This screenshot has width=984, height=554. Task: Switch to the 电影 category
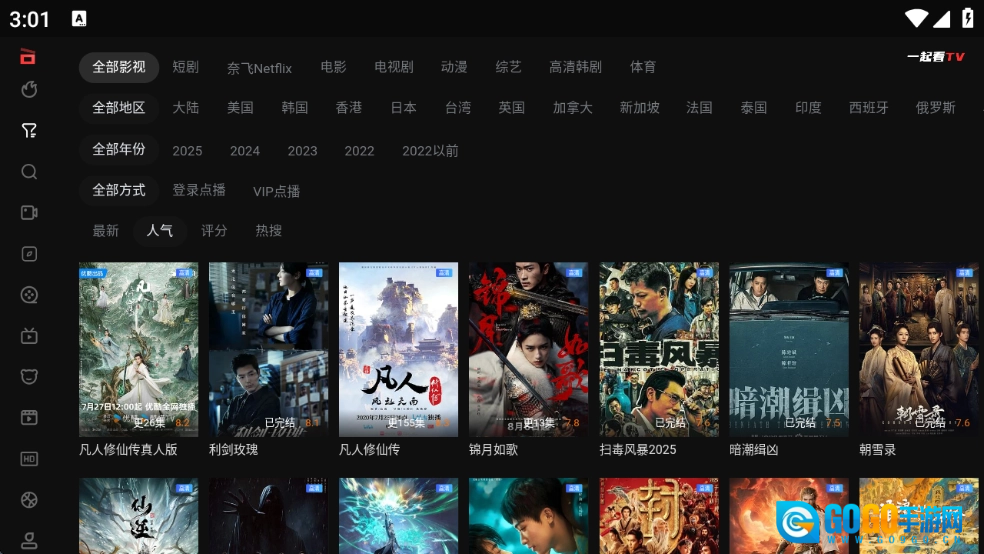pos(333,67)
